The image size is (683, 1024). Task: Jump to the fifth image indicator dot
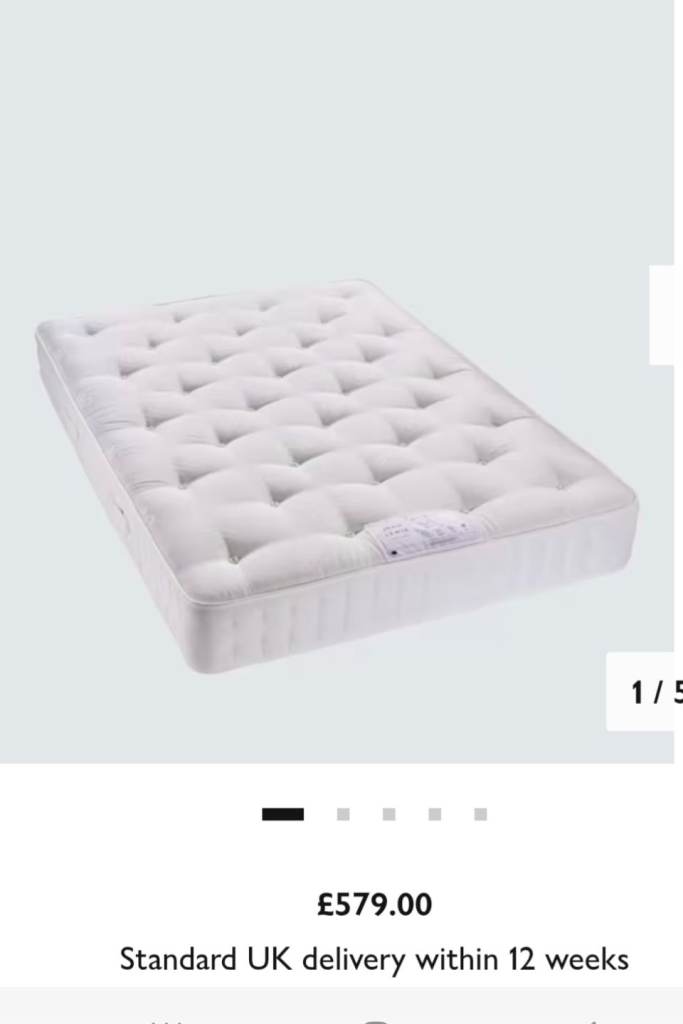481,814
